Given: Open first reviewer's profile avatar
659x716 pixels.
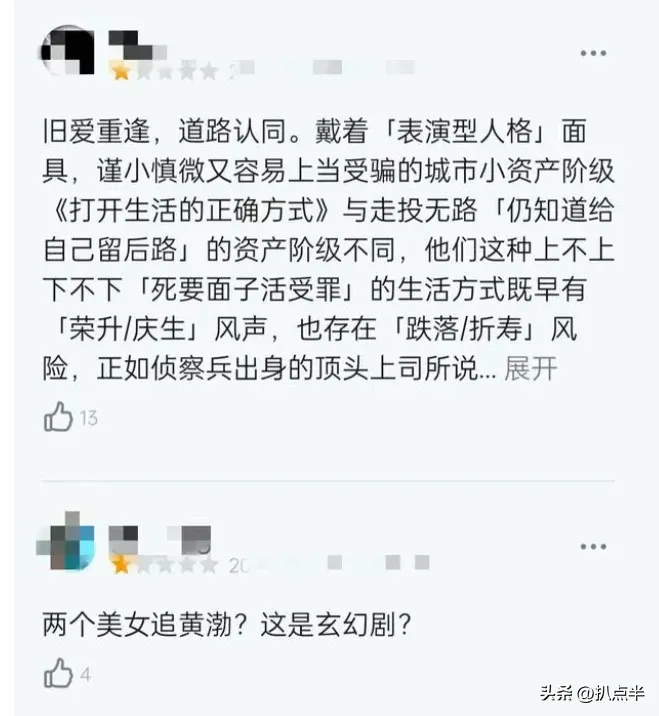Looking at the screenshot, I should coord(67,52).
